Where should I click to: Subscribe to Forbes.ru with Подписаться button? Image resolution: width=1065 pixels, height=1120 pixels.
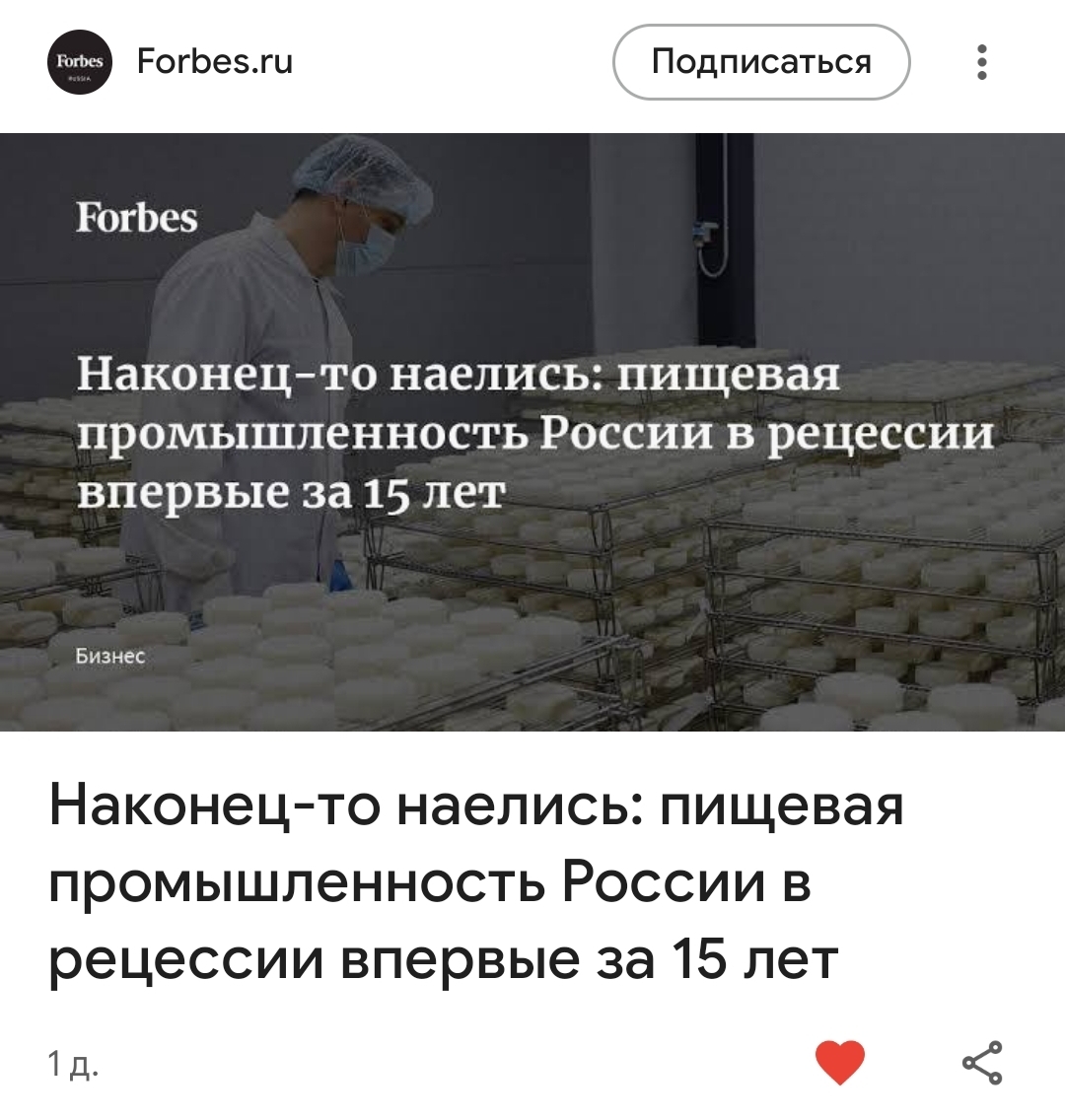[x=761, y=62]
